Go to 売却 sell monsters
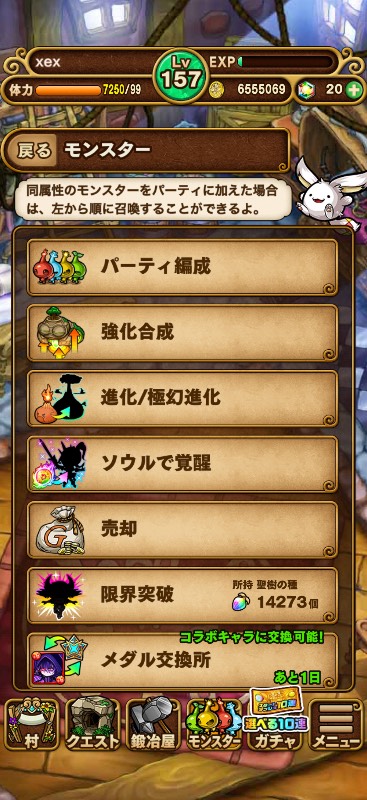Image resolution: width=367 pixels, height=800 pixels. (x=182, y=530)
